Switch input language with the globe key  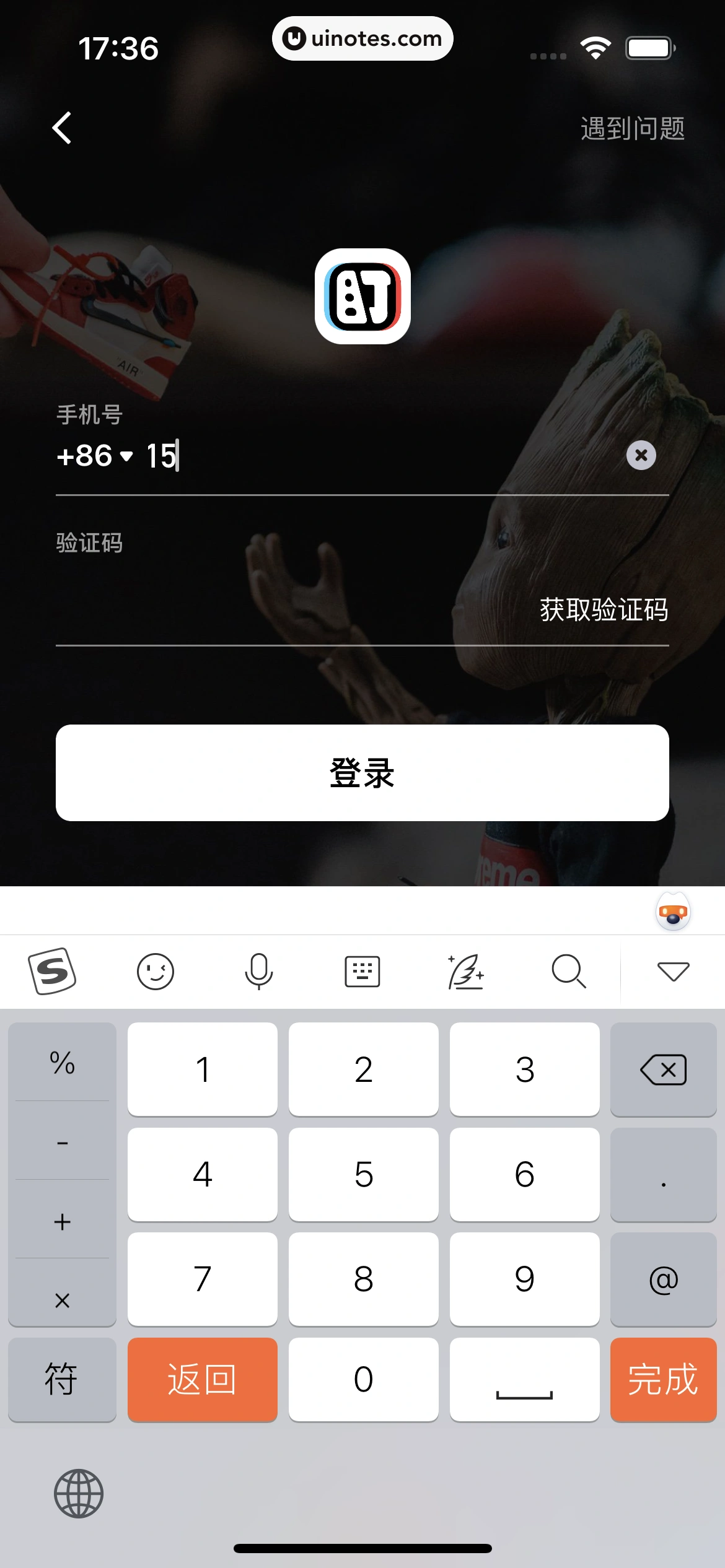coord(78,1494)
